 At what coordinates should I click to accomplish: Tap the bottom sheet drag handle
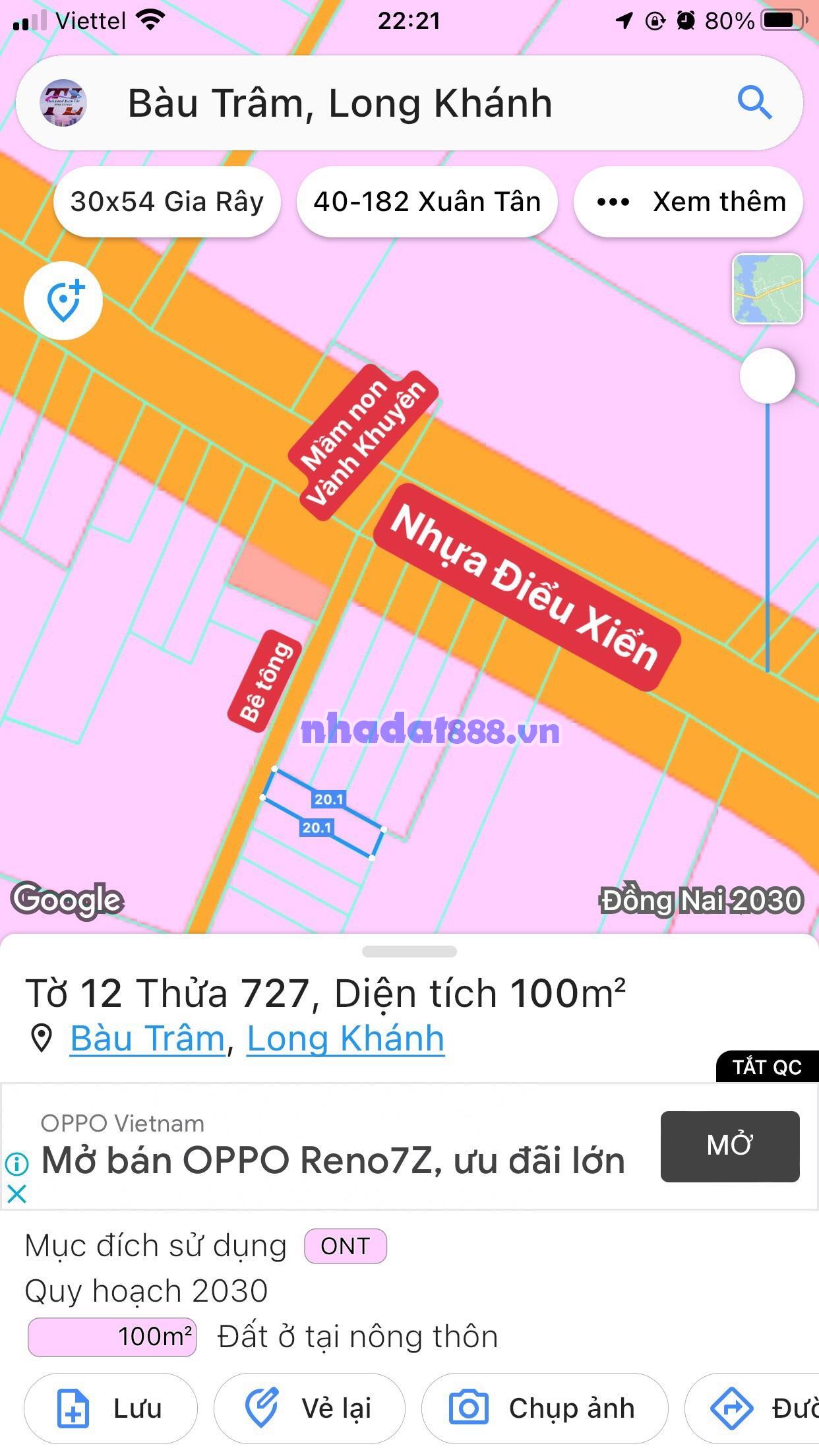(409, 952)
